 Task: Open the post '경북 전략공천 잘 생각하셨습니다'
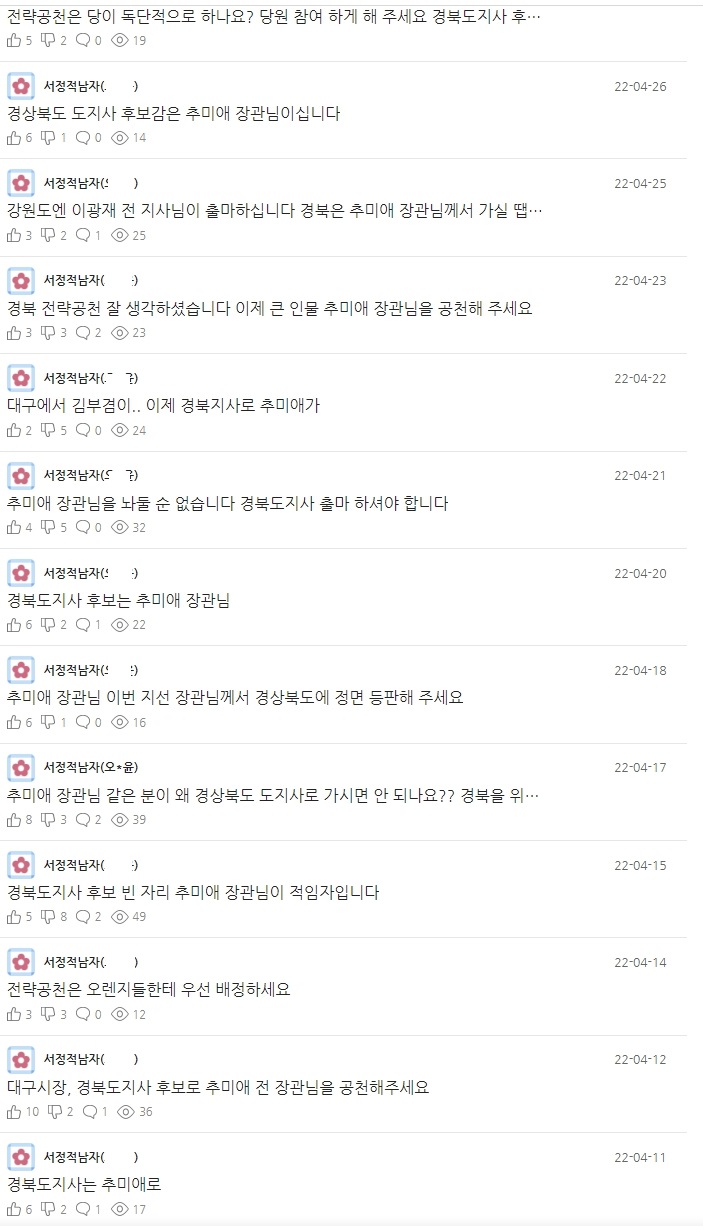(270, 309)
